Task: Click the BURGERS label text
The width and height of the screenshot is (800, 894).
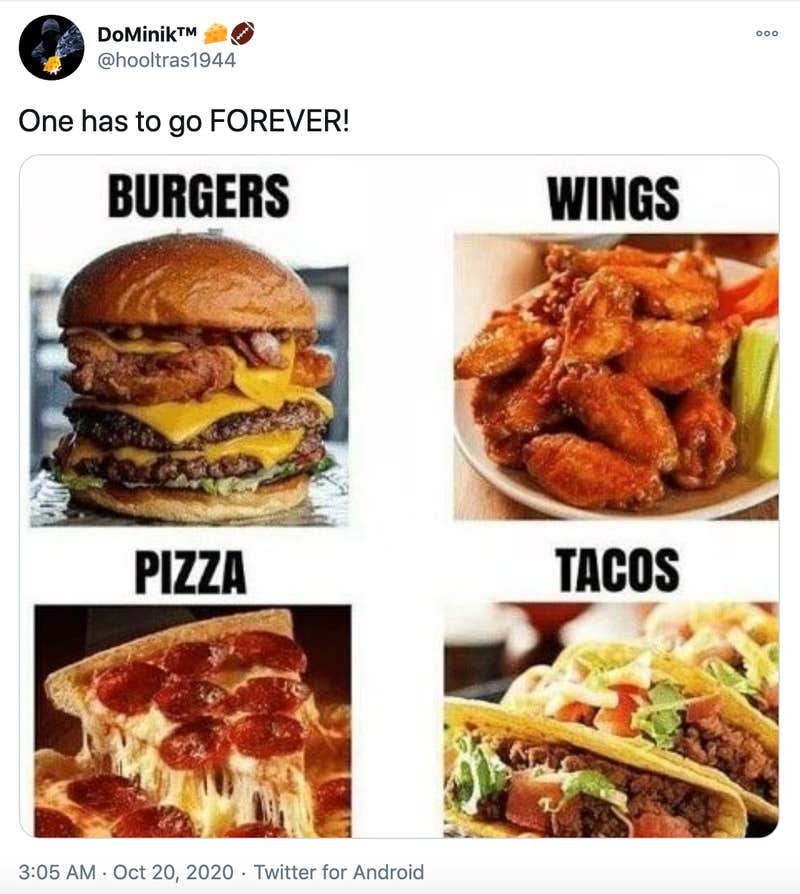Action: pyautogui.click(x=198, y=195)
